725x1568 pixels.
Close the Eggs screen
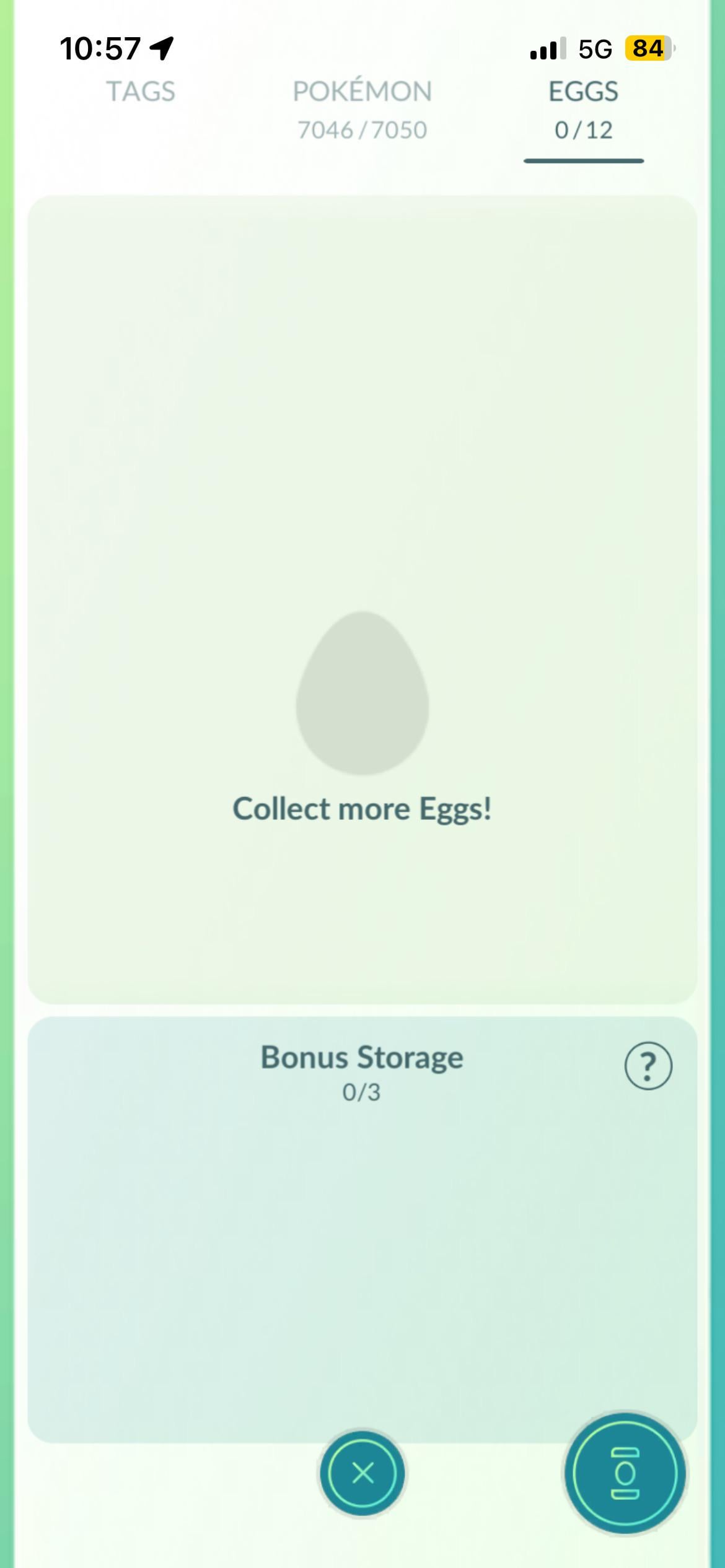tap(362, 1473)
